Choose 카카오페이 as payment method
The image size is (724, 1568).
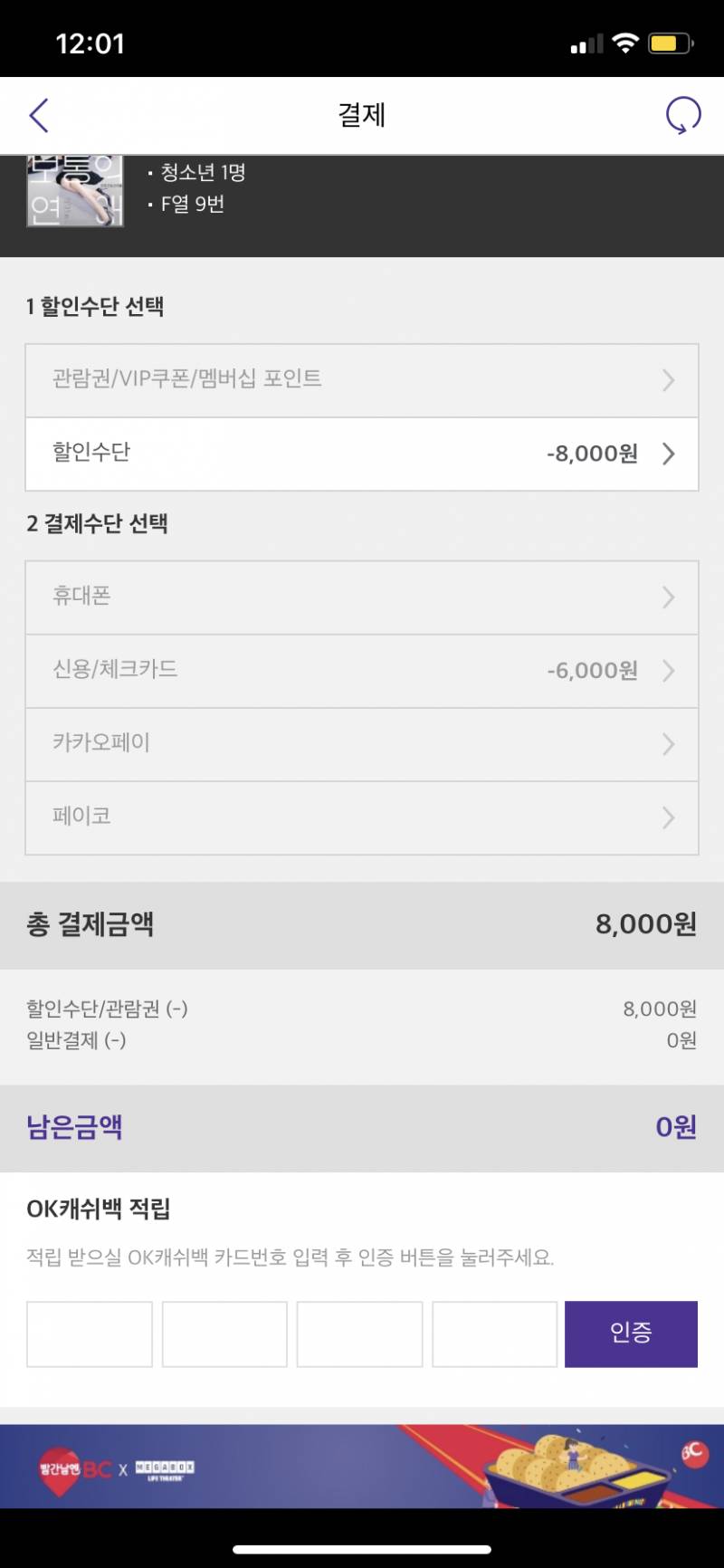pos(362,744)
